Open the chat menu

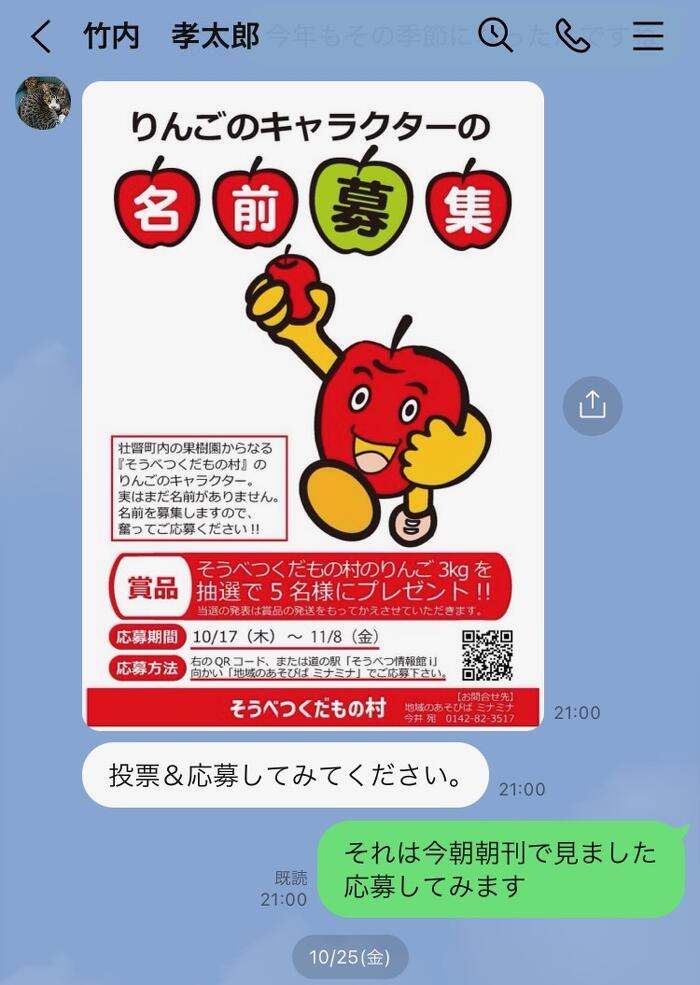point(648,36)
